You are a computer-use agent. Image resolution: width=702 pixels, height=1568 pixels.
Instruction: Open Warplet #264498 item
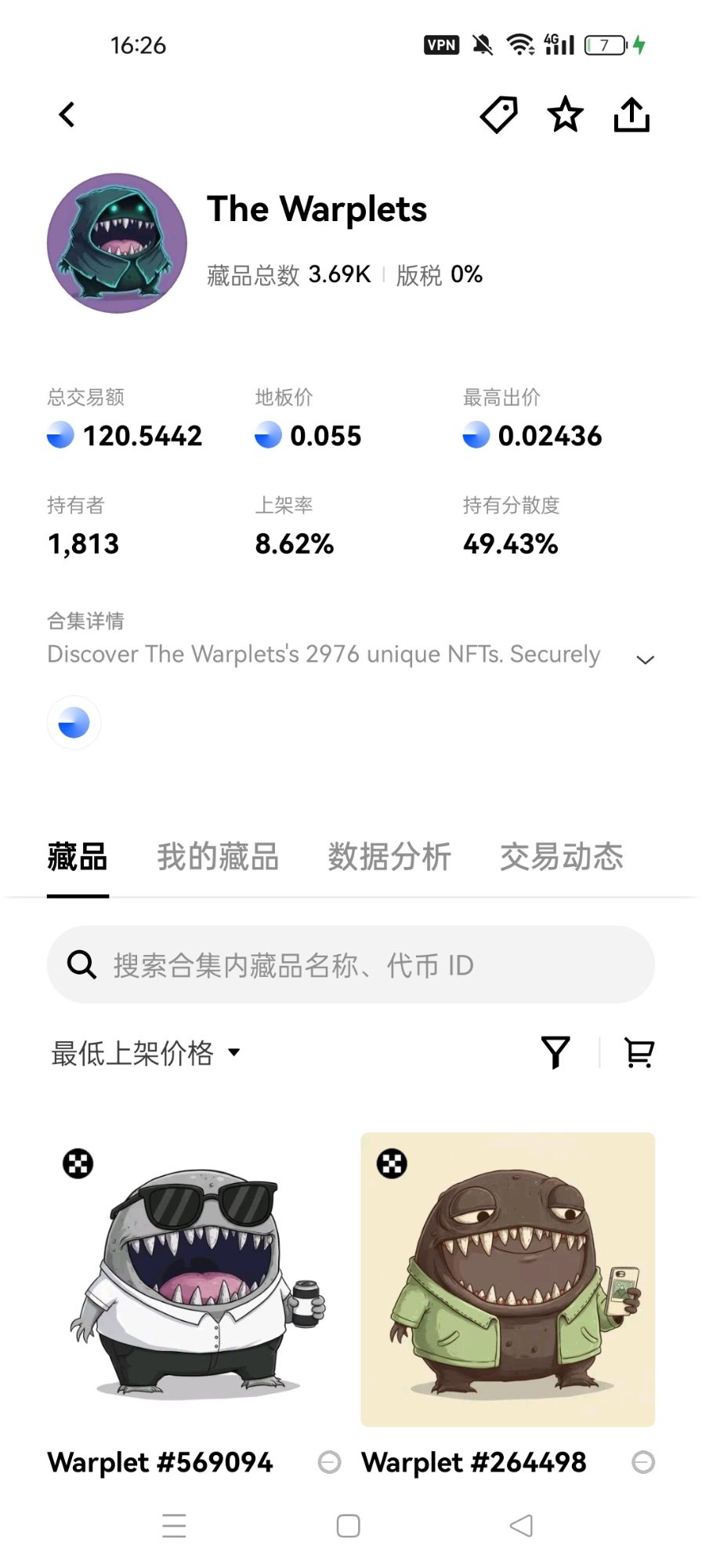(x=508, y=1279)
